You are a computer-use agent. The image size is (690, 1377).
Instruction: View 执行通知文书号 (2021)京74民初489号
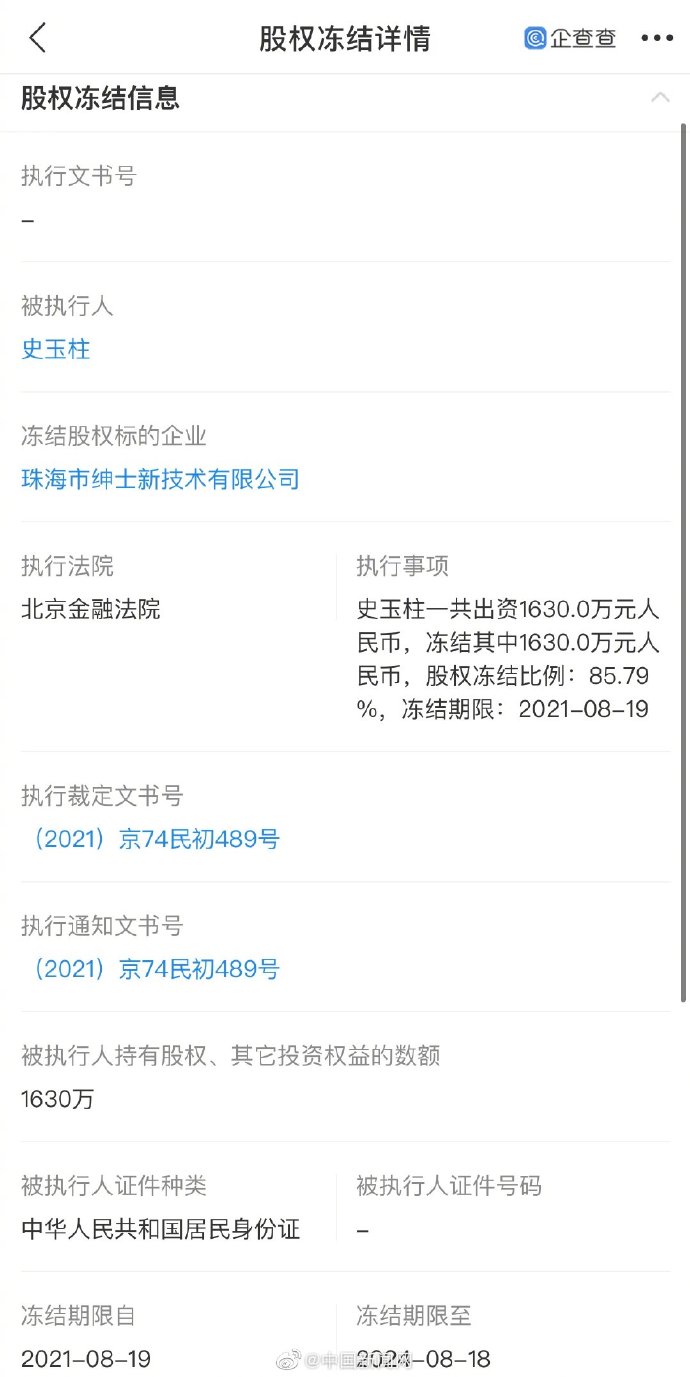(x=151, y=969)
